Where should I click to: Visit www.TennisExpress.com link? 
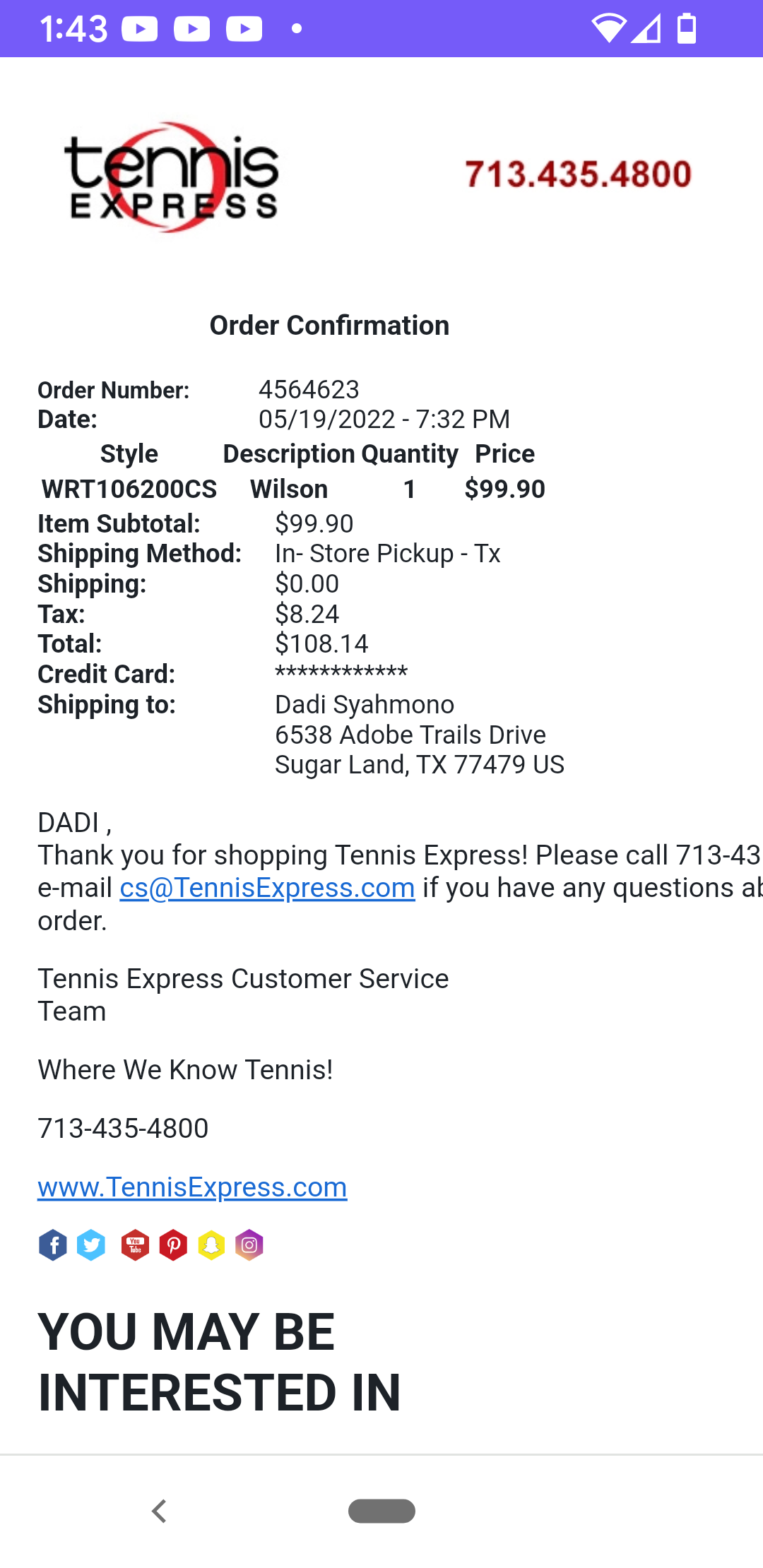[x=192, y=1187]
